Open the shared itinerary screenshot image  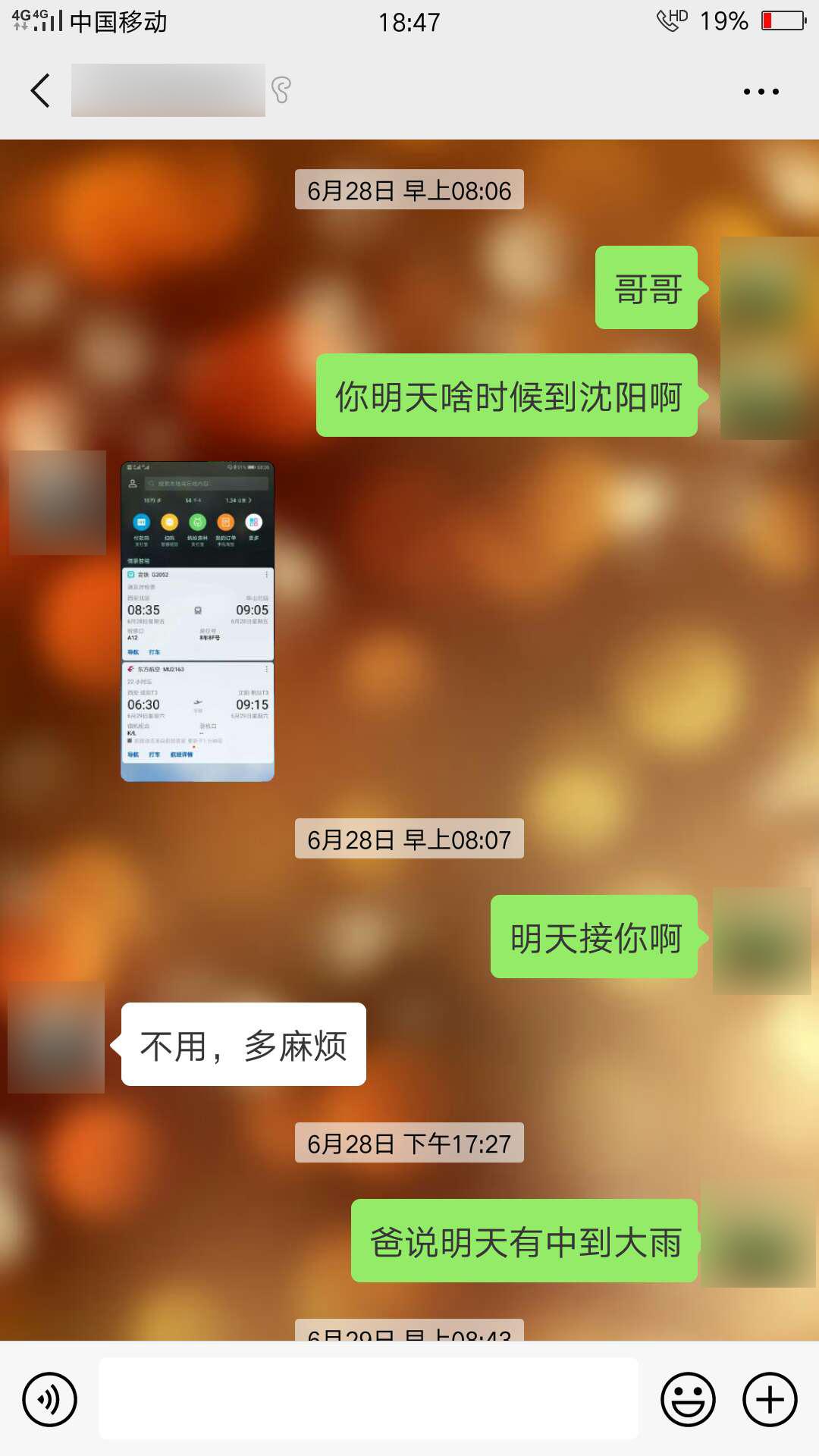pyautogui.click(x=197, y=621)
